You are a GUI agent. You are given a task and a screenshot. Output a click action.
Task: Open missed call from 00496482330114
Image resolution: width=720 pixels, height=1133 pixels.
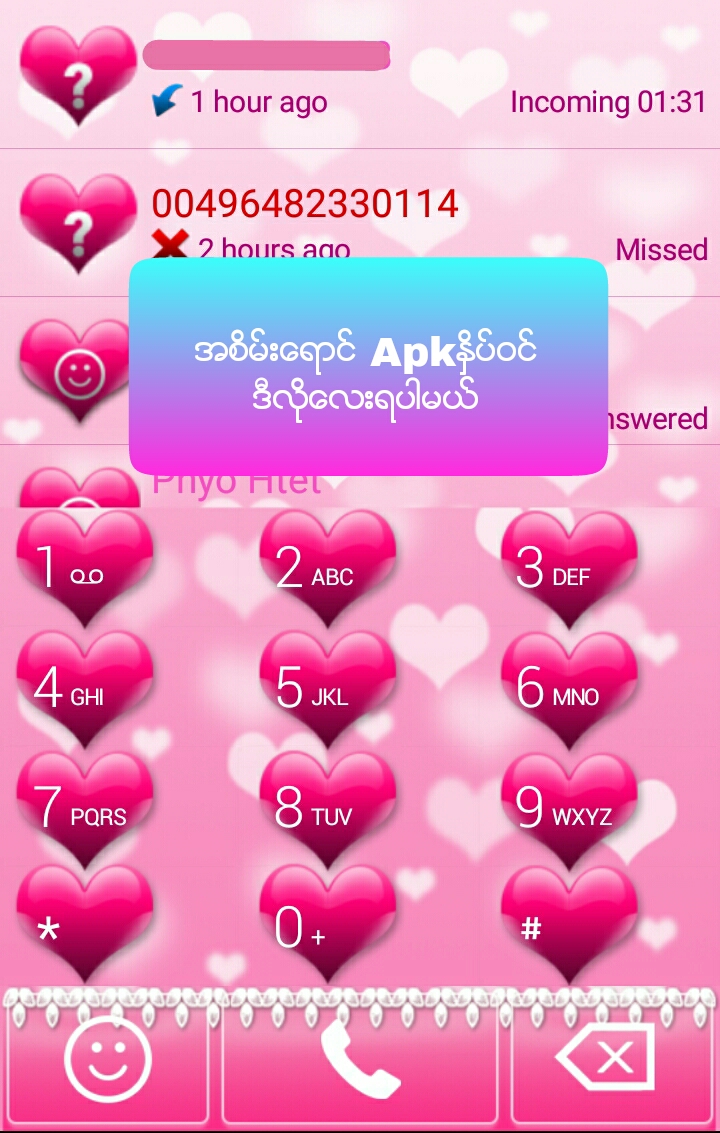point(360,223)
